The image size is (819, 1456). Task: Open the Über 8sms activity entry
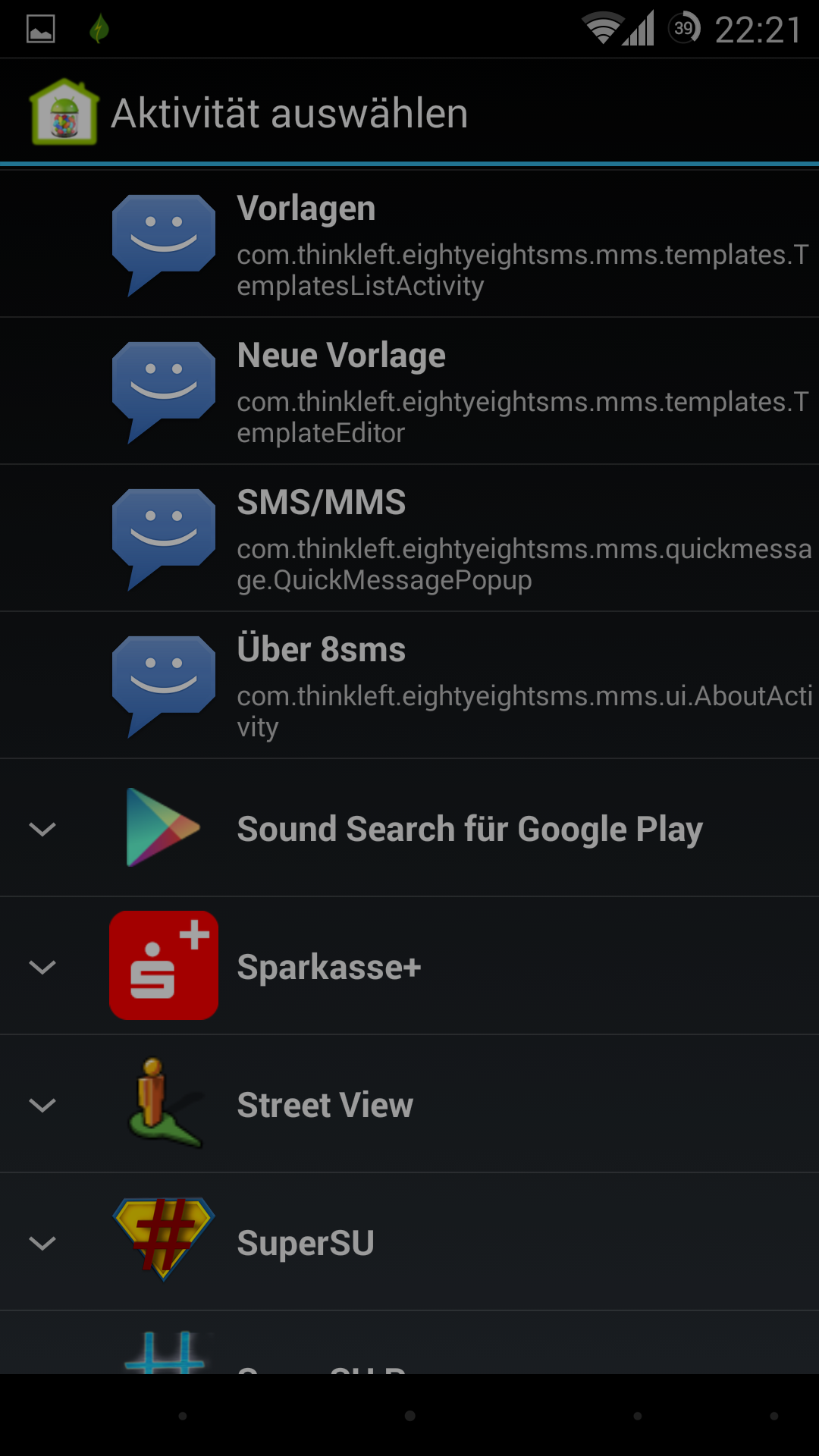[409, 686]
